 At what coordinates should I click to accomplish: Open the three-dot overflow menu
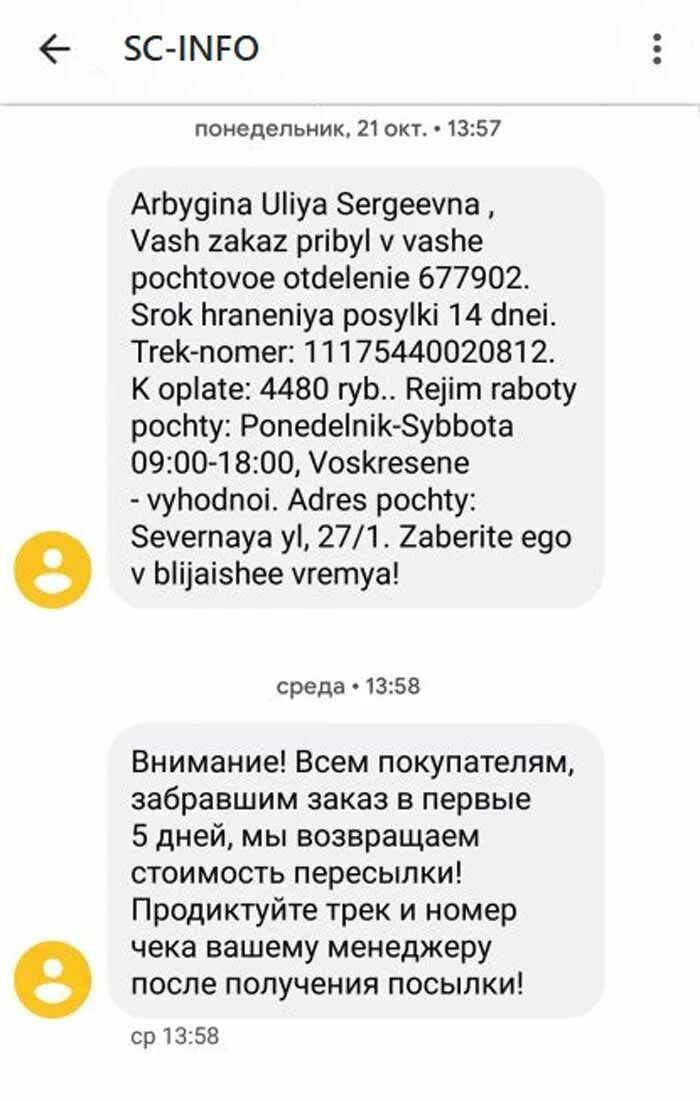click(657, 49)
